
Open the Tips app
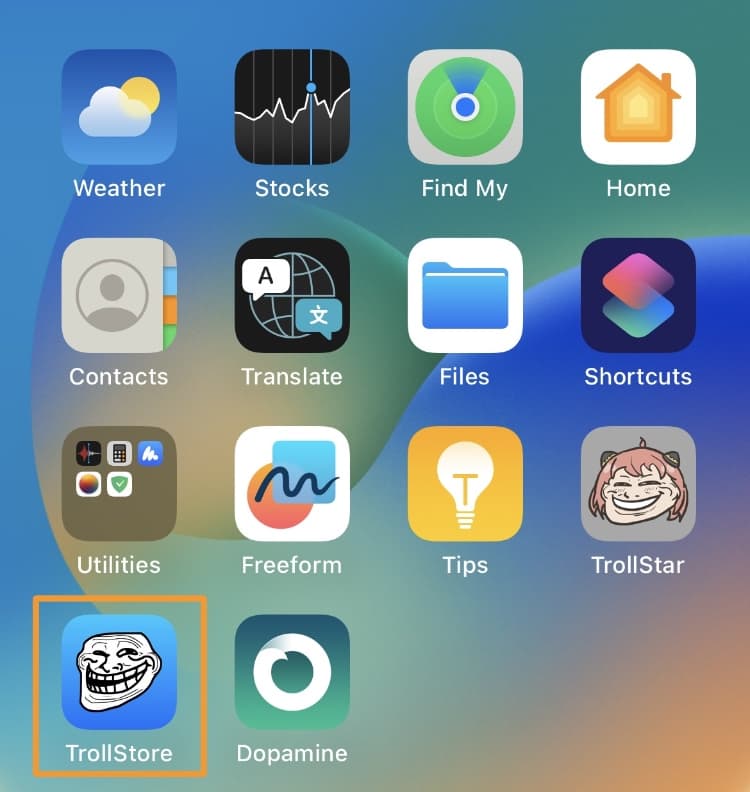(465, 483)
